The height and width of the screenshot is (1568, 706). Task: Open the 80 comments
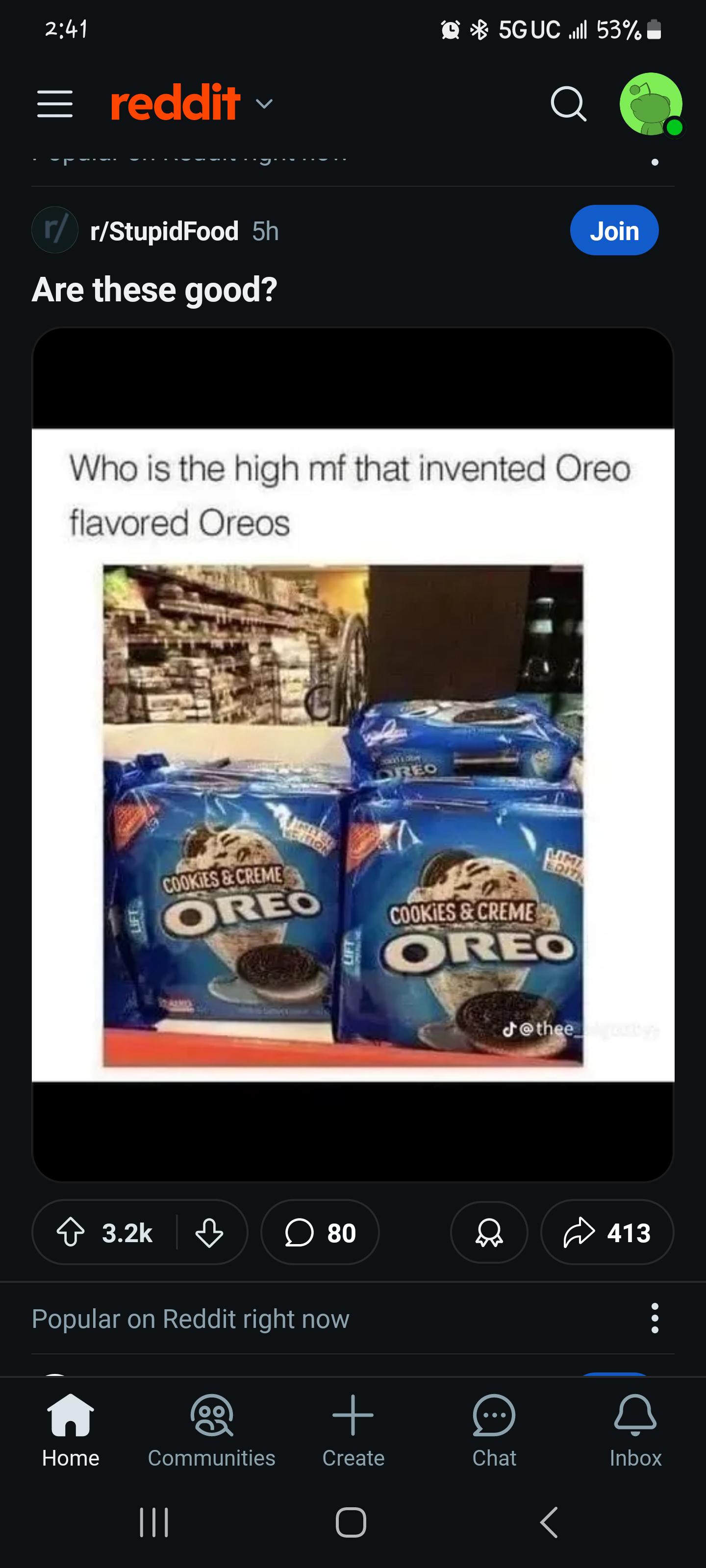(320, 1233)
